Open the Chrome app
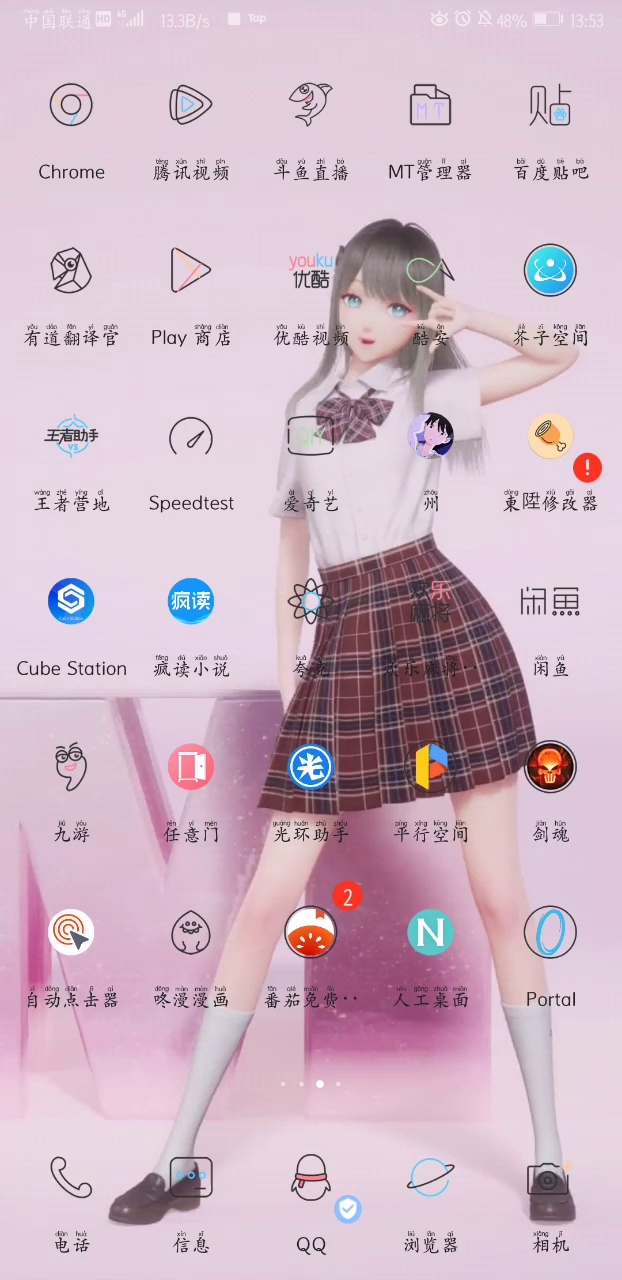This screenshot has height=1280, width=622. [x=71, y=106]
